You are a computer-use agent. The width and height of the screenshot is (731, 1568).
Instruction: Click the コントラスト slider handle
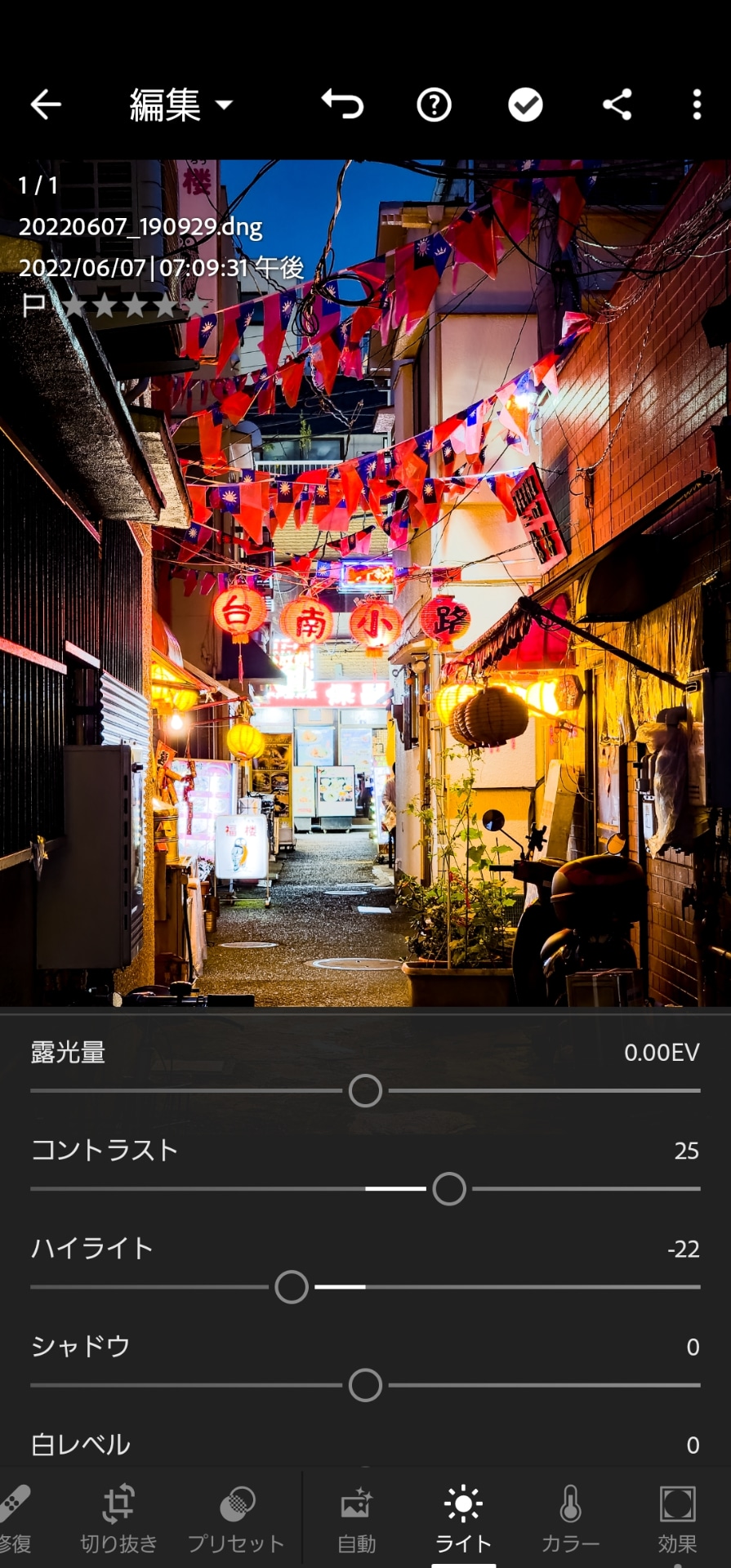pos(448,1189)
